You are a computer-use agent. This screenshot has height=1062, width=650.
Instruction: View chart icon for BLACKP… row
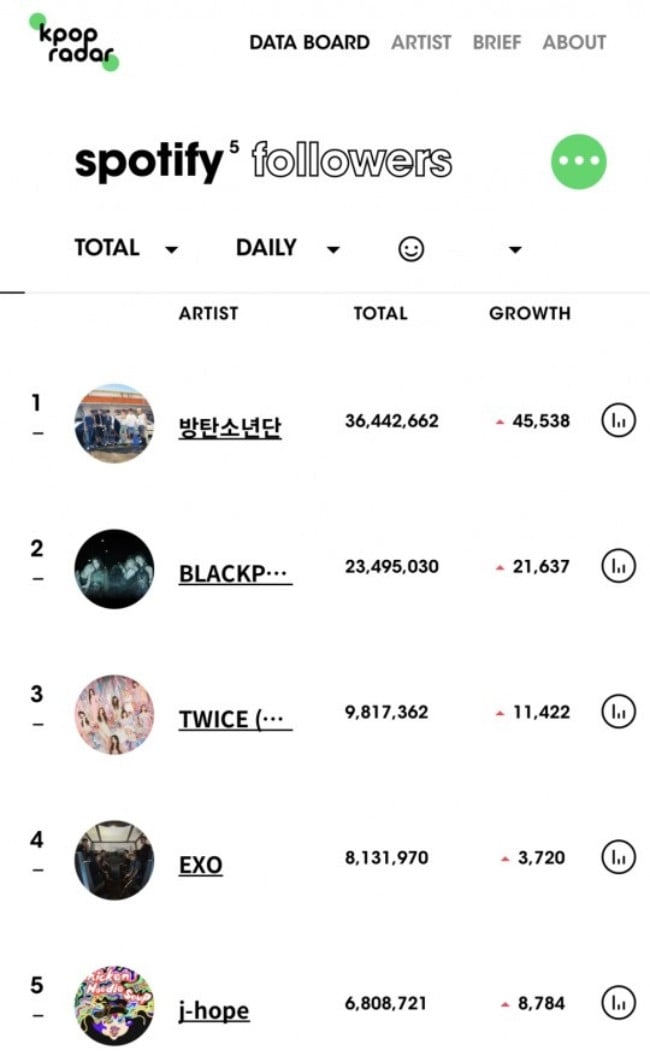[x=618, y=566]
